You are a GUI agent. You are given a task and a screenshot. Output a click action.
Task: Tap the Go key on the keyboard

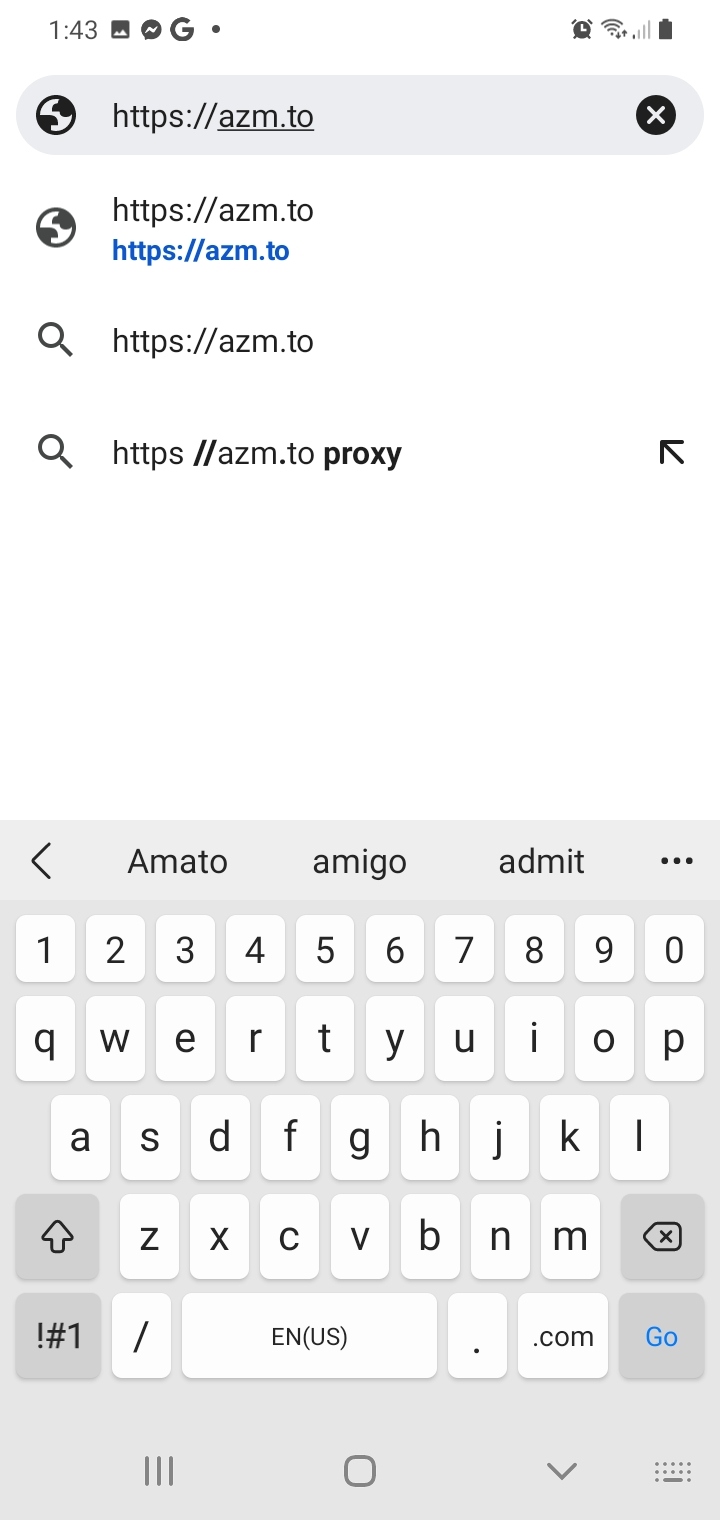click(x=661, y=1336)
